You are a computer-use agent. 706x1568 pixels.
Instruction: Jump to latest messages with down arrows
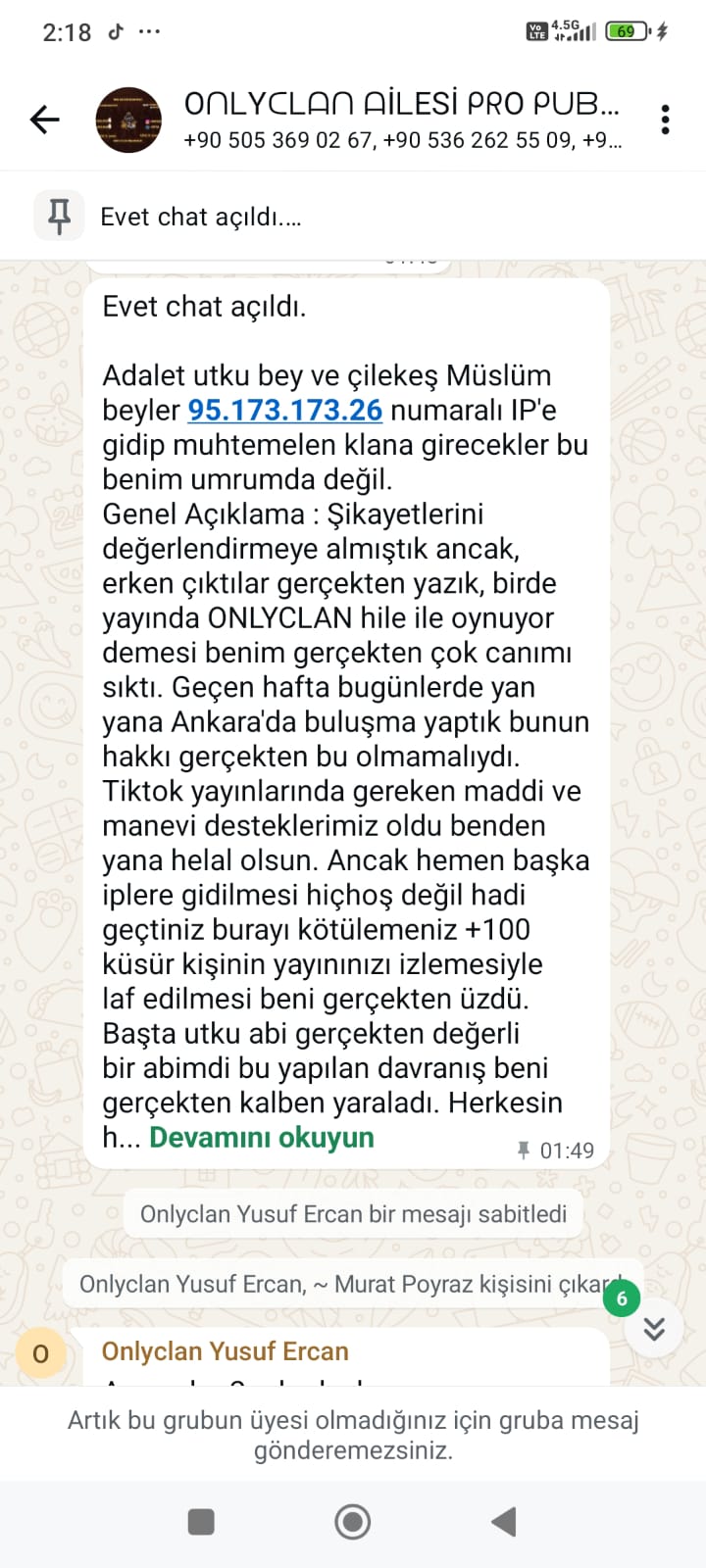654,1328
